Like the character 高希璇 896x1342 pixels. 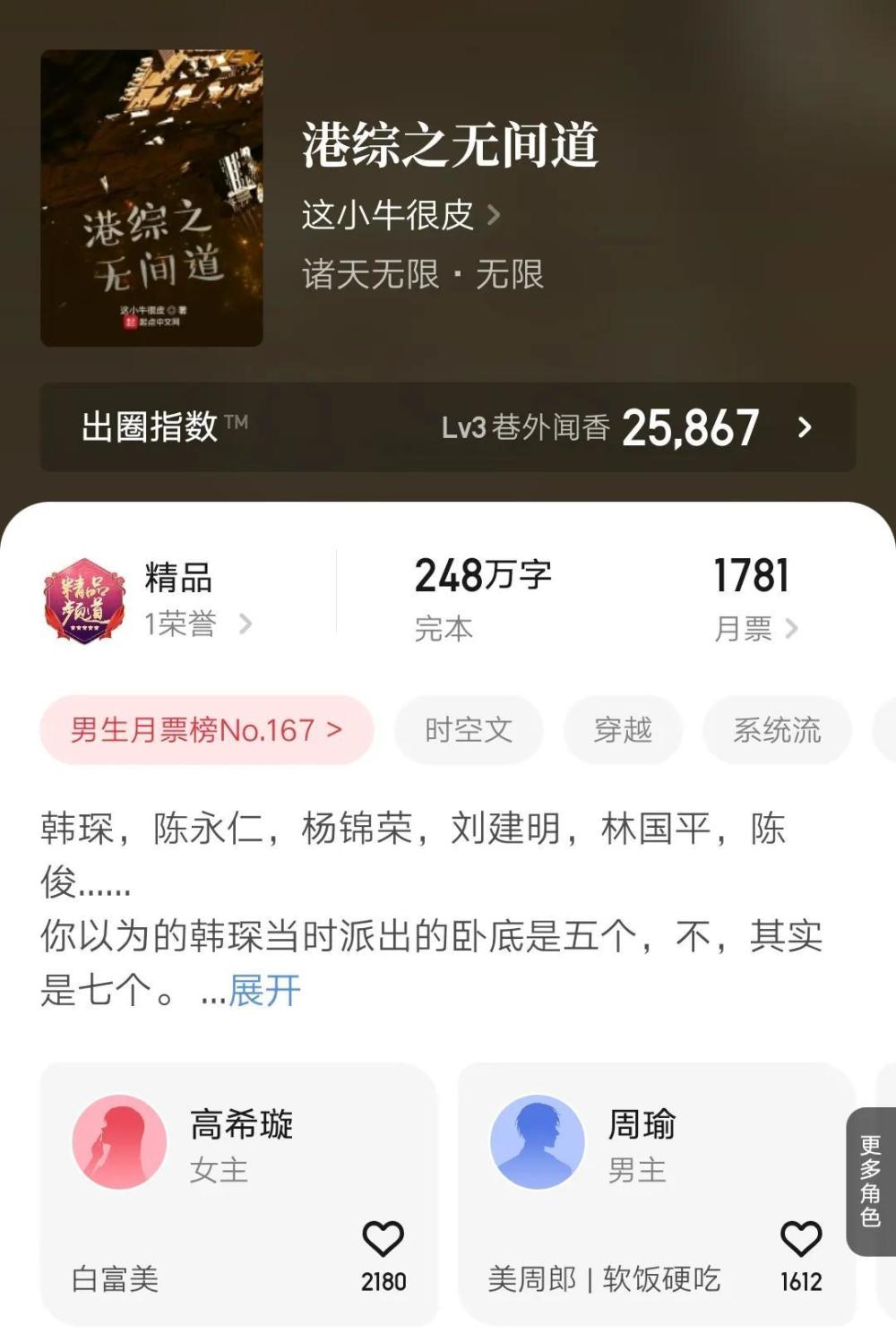pos(383,1239)
